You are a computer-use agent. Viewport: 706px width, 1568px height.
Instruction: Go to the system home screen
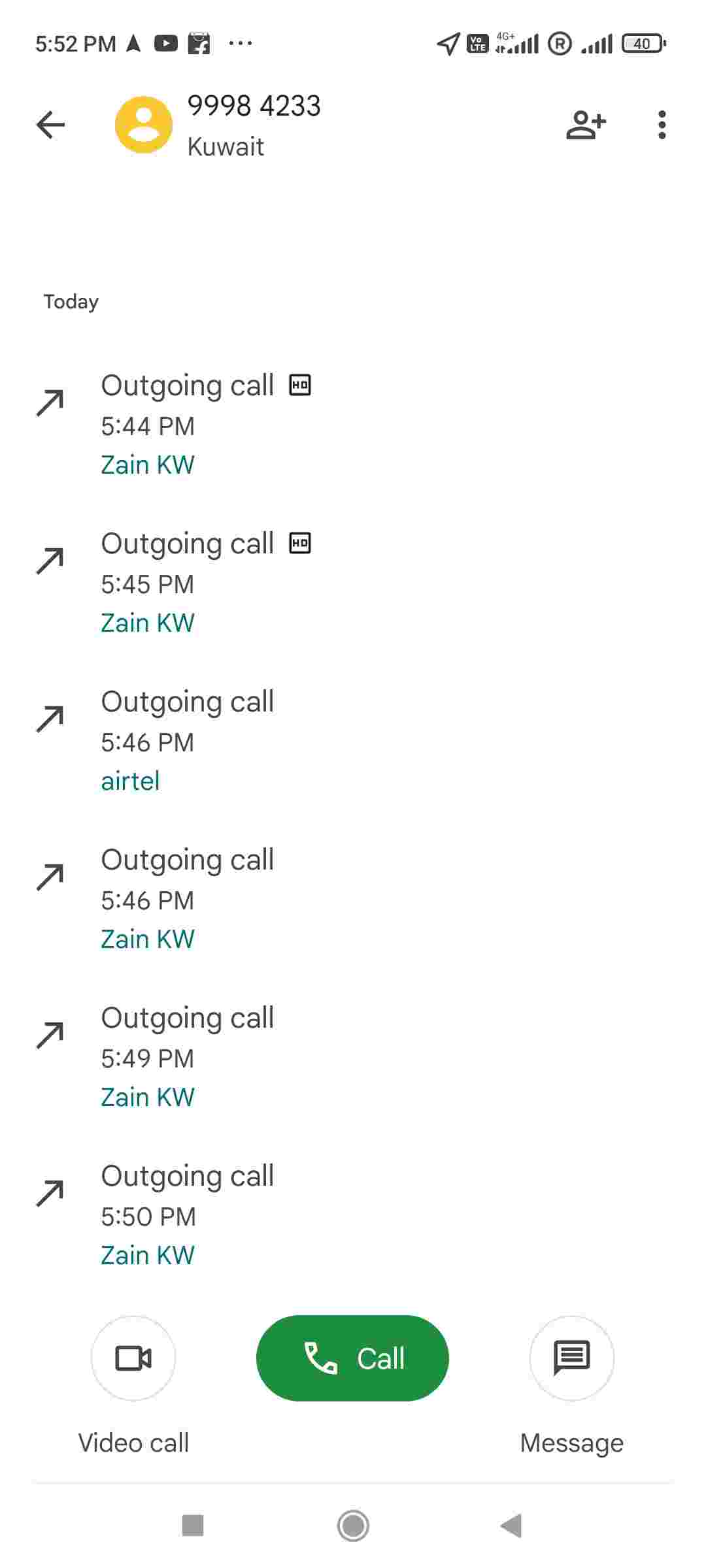point(353,1526)
